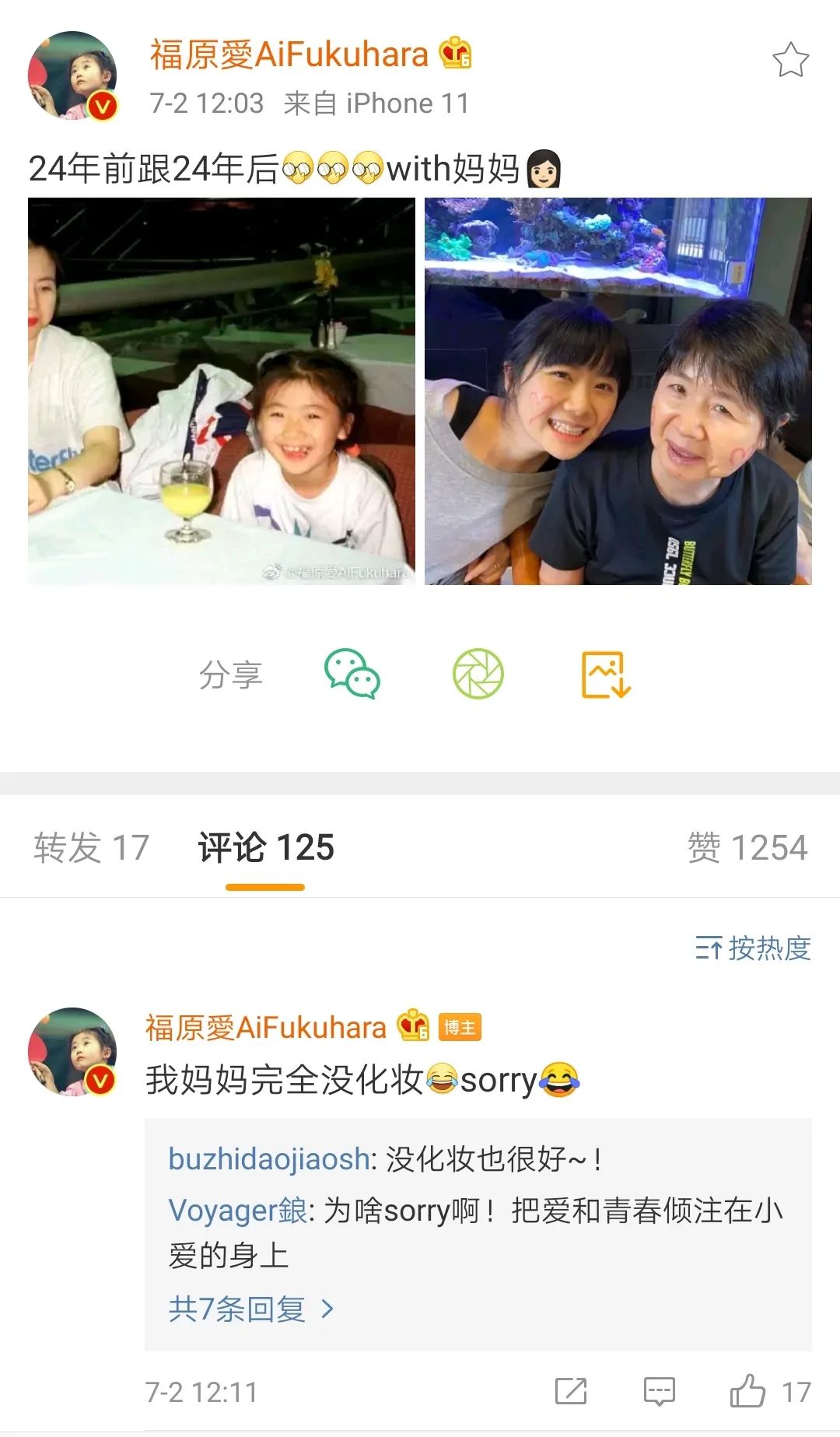Open the childhood photo on the left
840x1437 pixels.
click(222, 391)
